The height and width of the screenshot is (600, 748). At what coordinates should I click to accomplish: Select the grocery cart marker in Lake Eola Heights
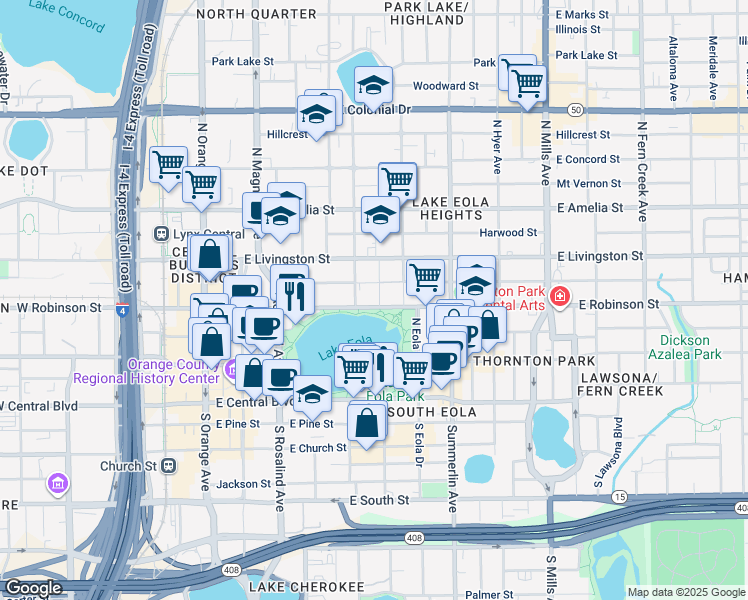point(398,182)
